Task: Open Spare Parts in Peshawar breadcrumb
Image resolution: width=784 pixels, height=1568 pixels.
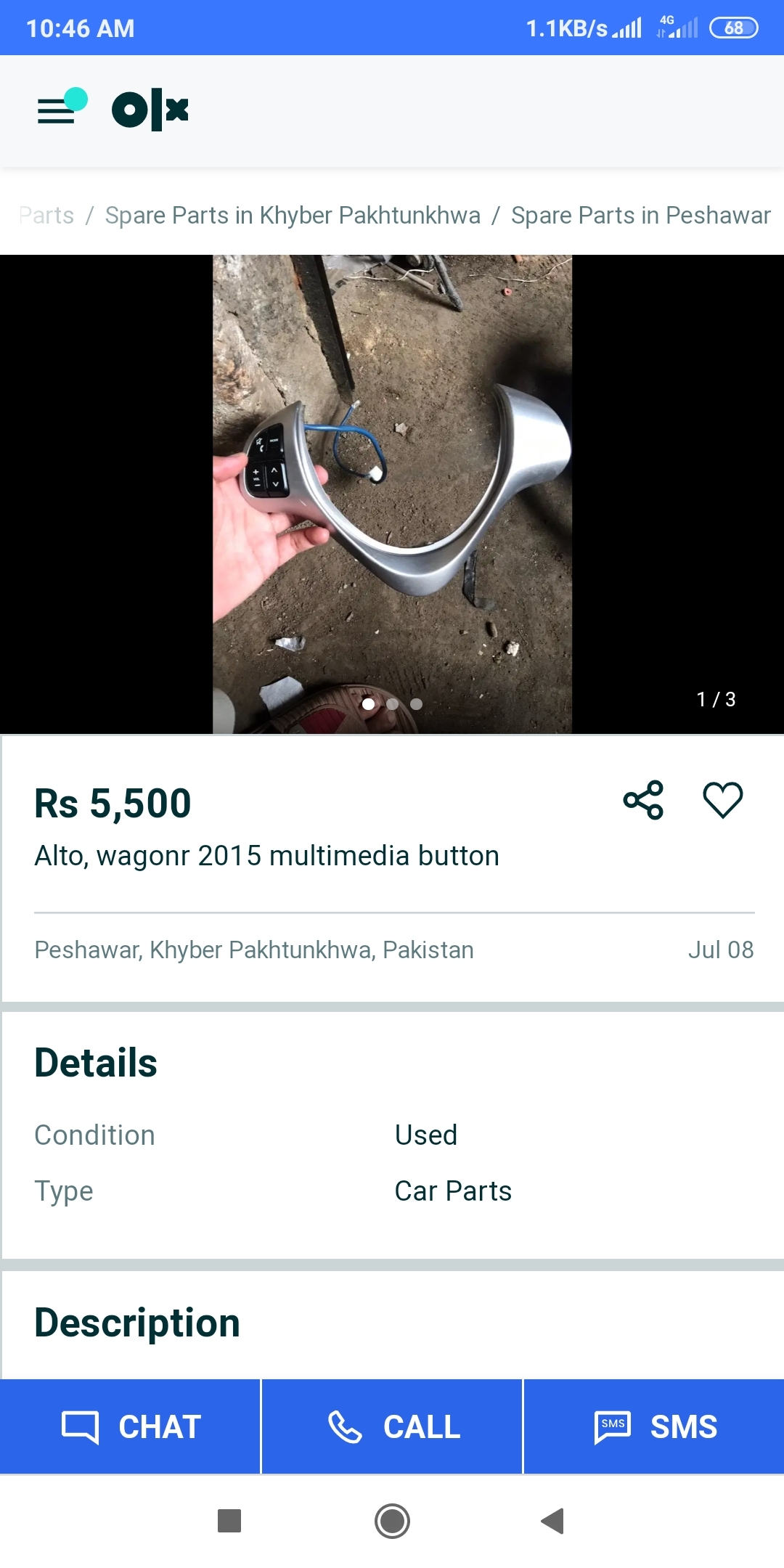Action: (640, 216)
